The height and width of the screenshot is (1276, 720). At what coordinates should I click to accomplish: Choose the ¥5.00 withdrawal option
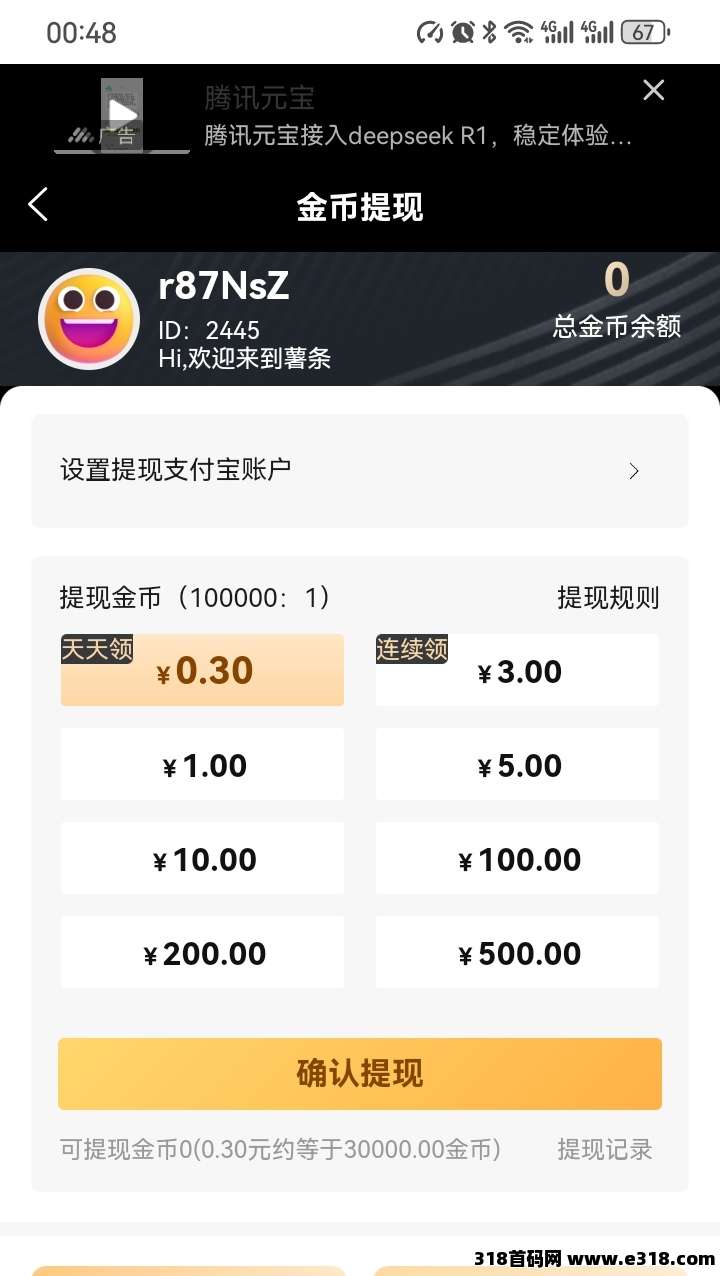(517, 764)
